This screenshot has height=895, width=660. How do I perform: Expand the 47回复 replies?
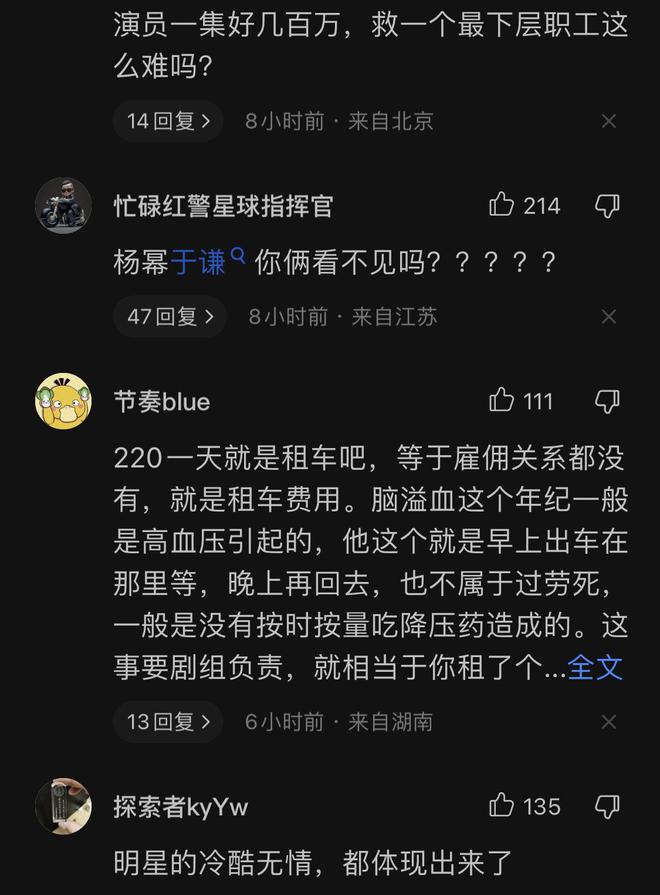pyautogui.click(x=170, y=317)
